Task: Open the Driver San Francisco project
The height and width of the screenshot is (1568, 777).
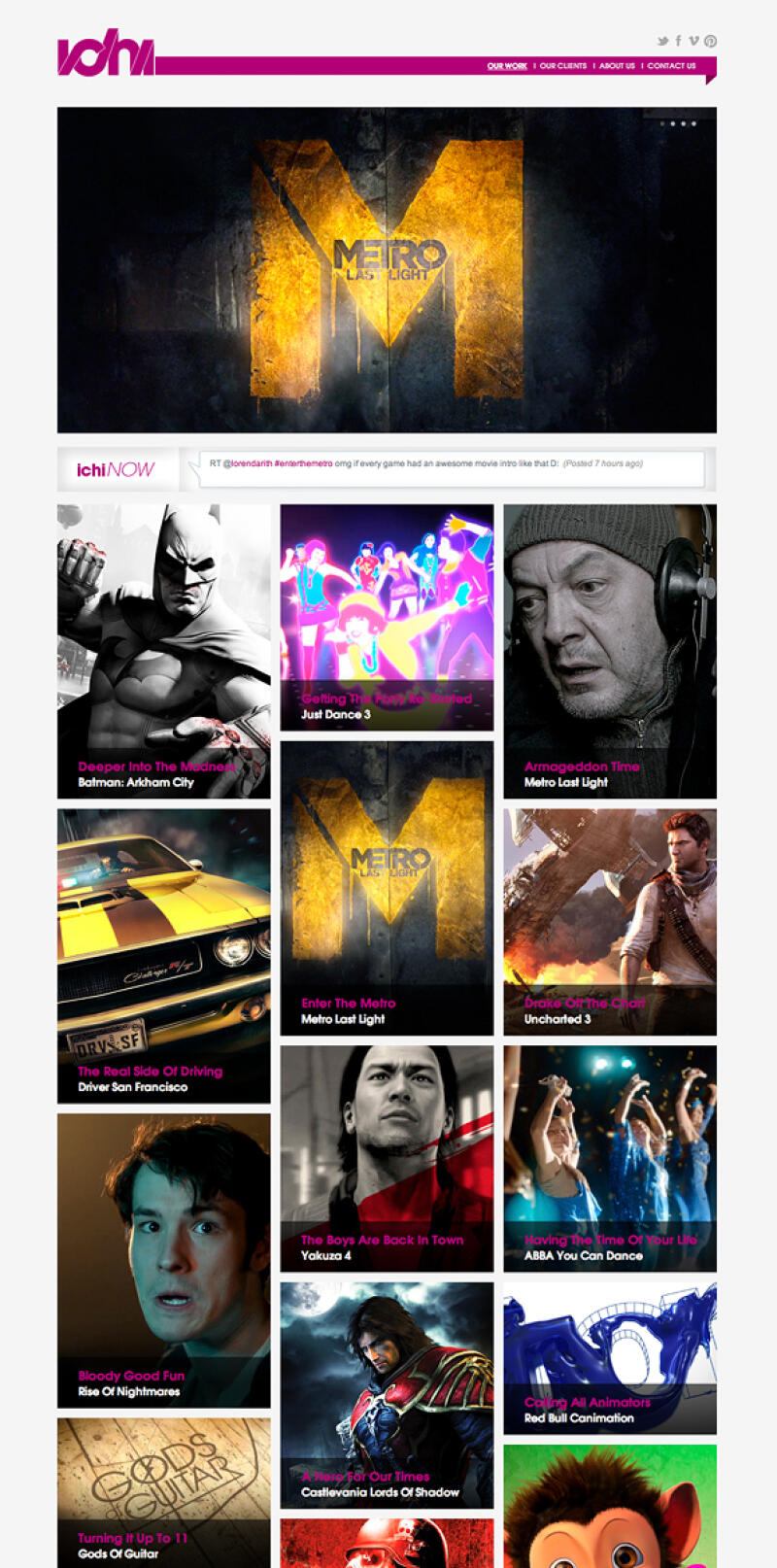Action: pyautogui.click(x=163, y=955)
